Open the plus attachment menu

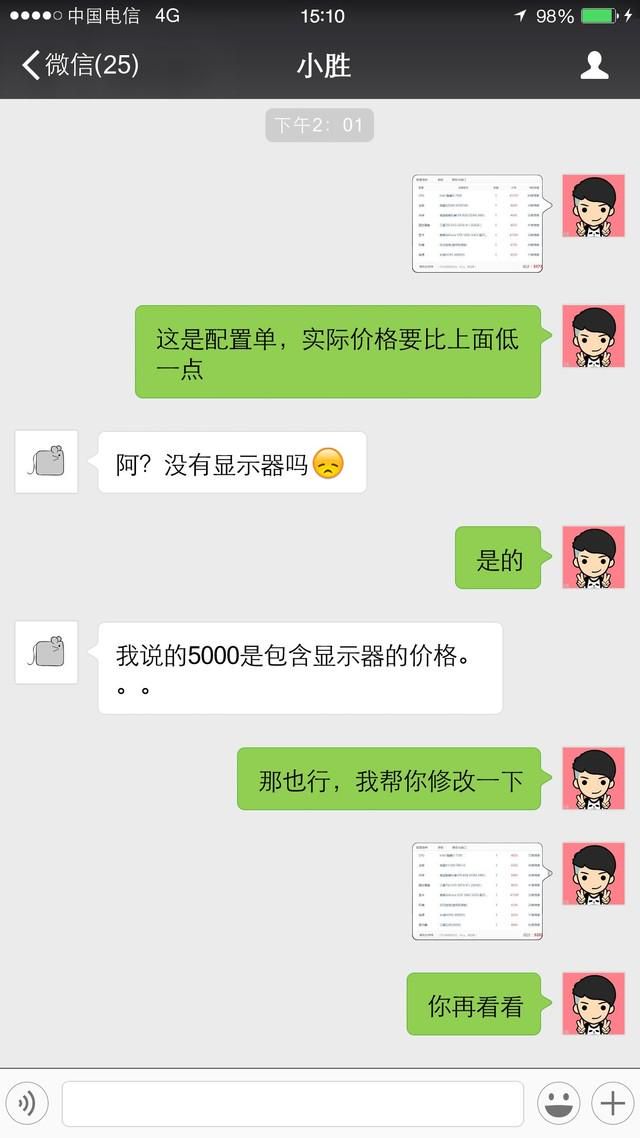[x=611, y=1103]
